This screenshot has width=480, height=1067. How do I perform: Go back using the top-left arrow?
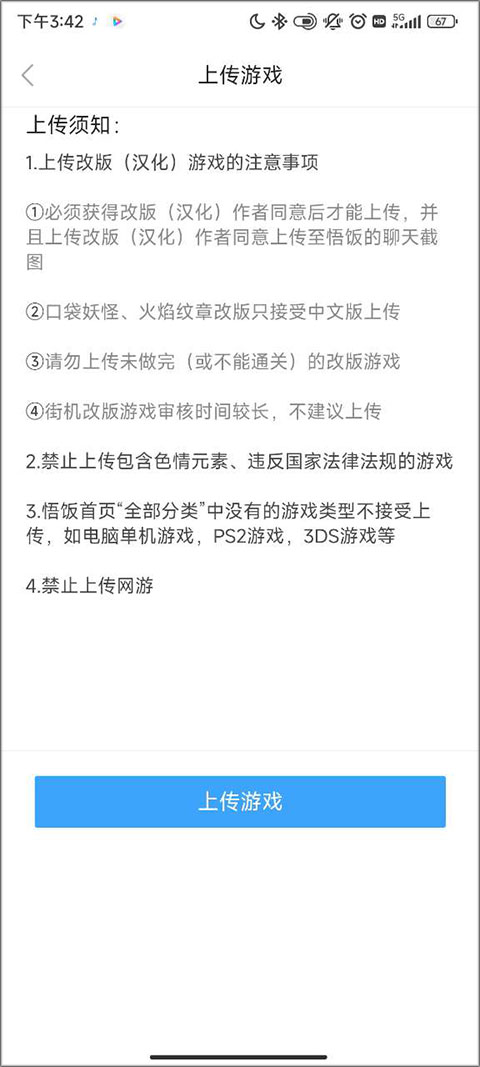tap(27, 76)
